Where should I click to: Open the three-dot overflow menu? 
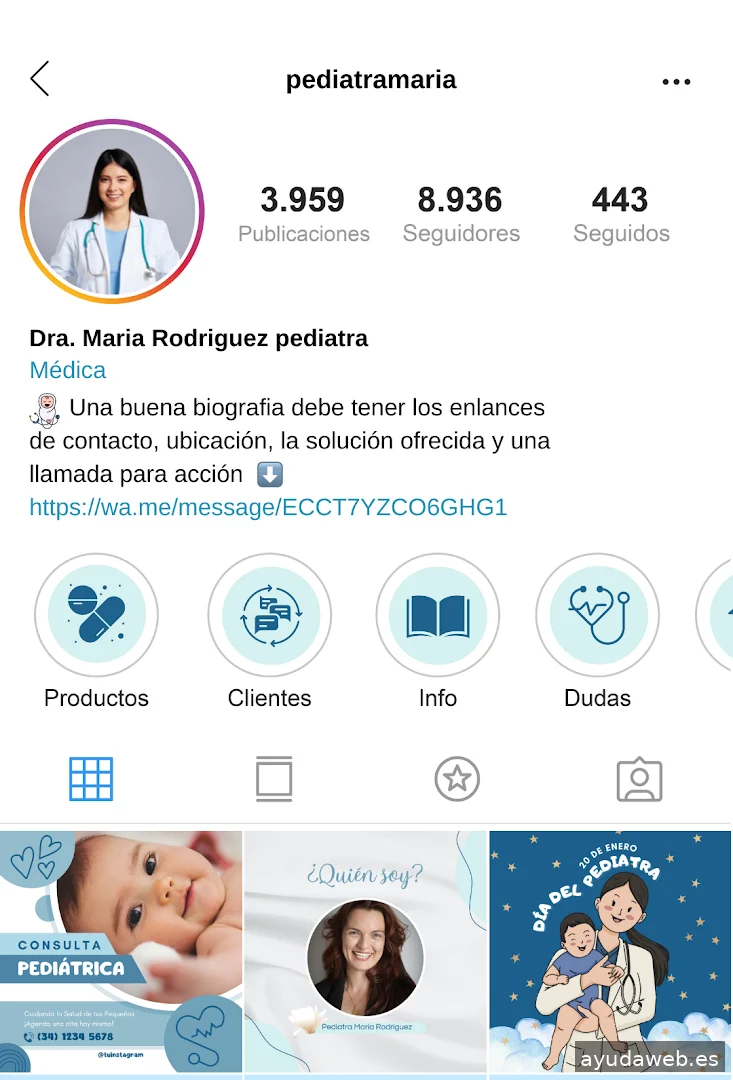coord(676,82)
